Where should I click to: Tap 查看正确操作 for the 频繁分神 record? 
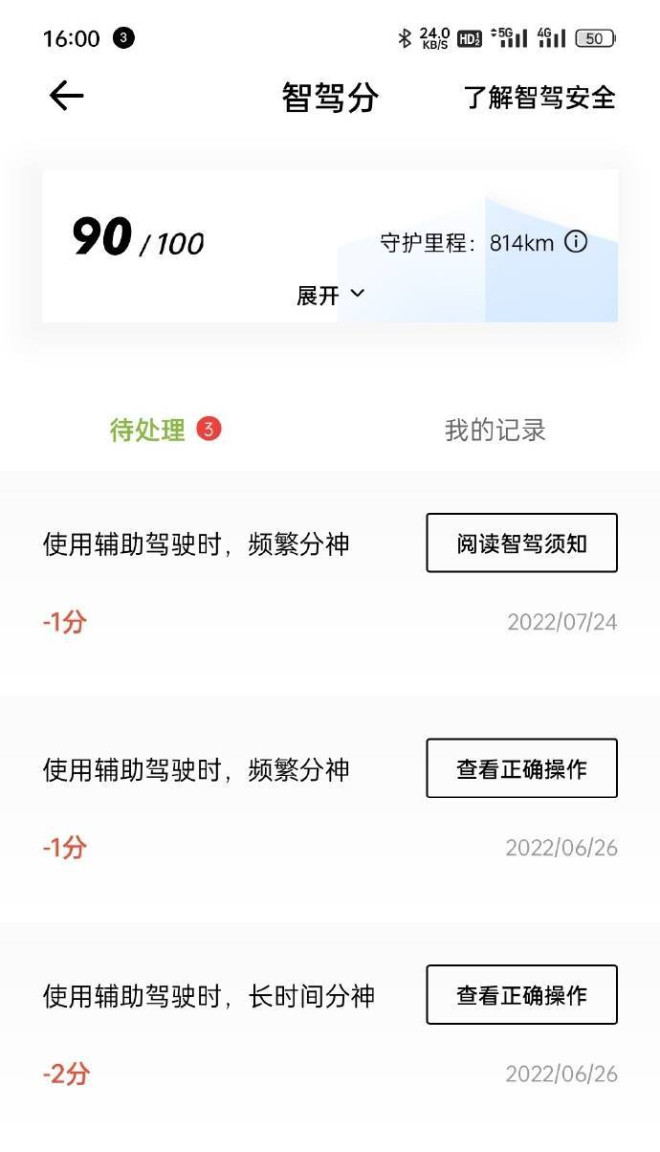(521, 769)
